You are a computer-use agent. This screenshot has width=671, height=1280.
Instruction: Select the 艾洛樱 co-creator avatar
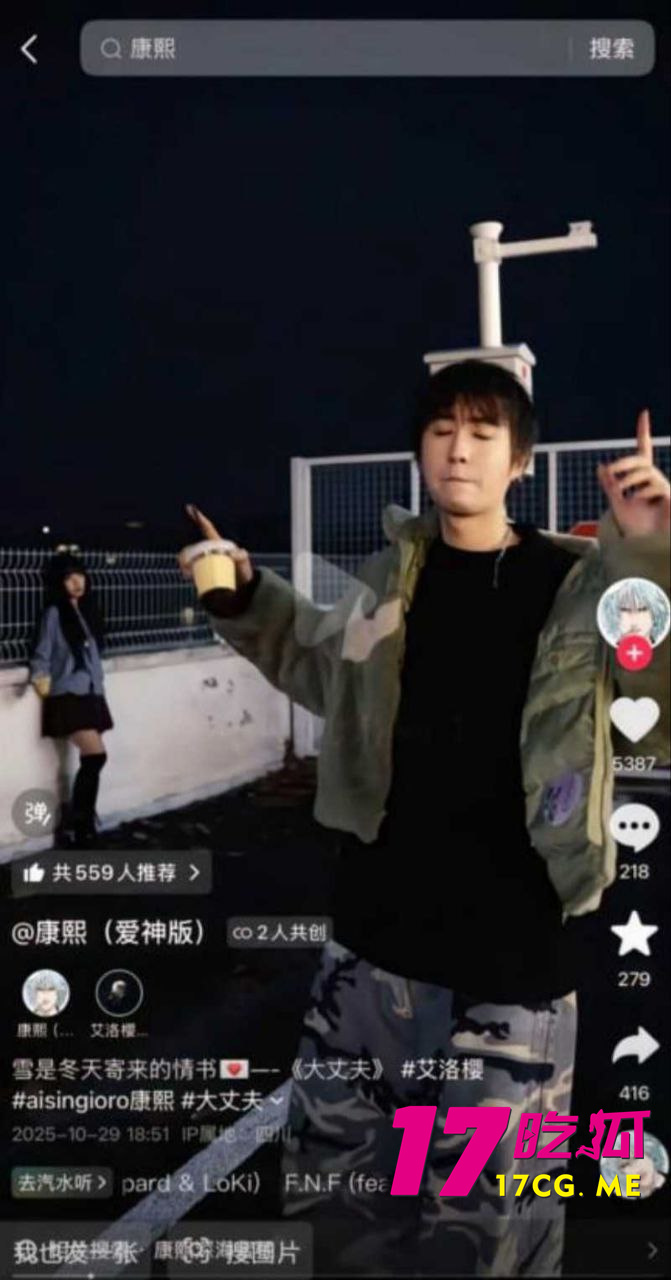(x=119, y=993)
